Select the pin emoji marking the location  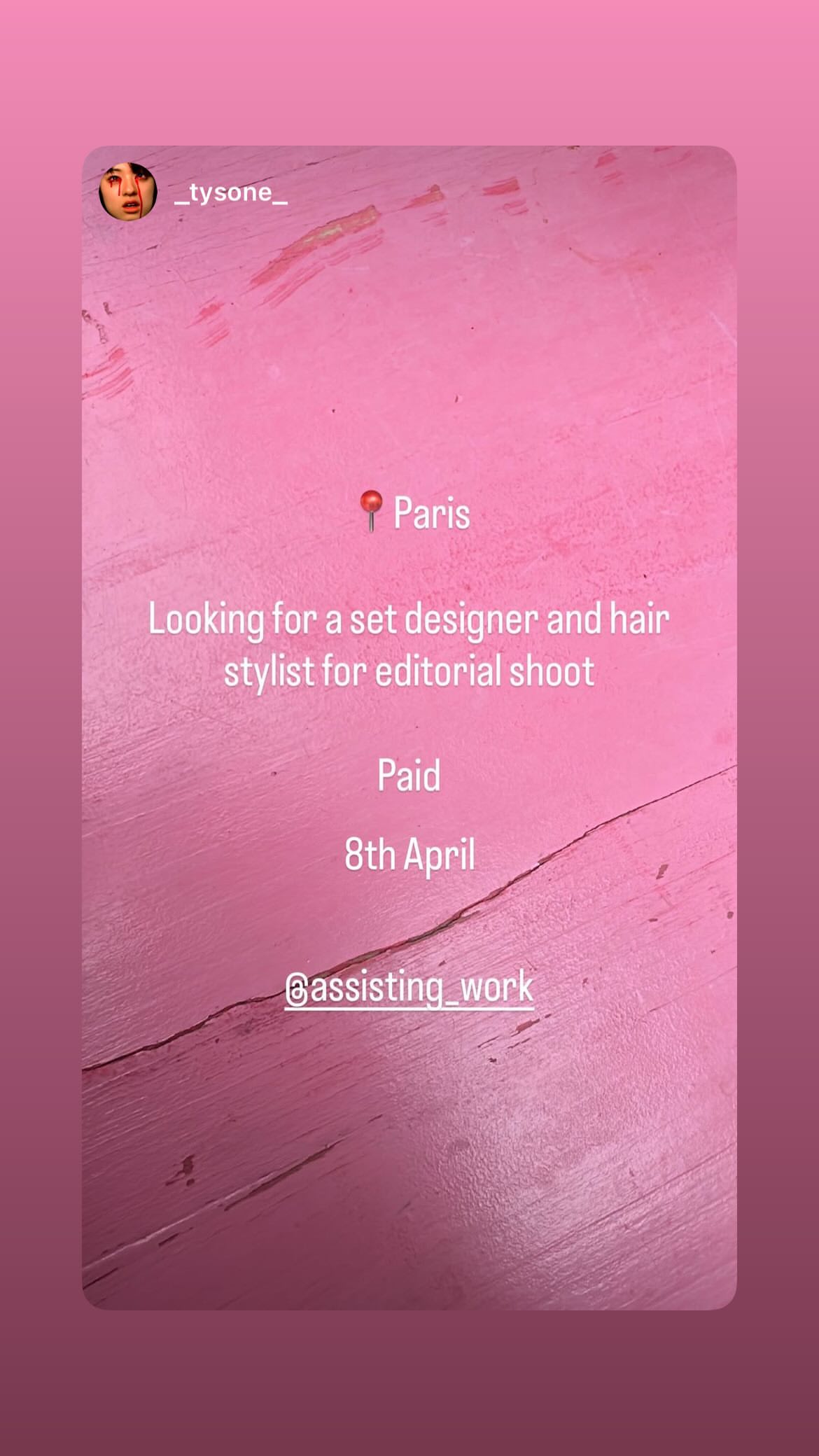click(370, 513)
